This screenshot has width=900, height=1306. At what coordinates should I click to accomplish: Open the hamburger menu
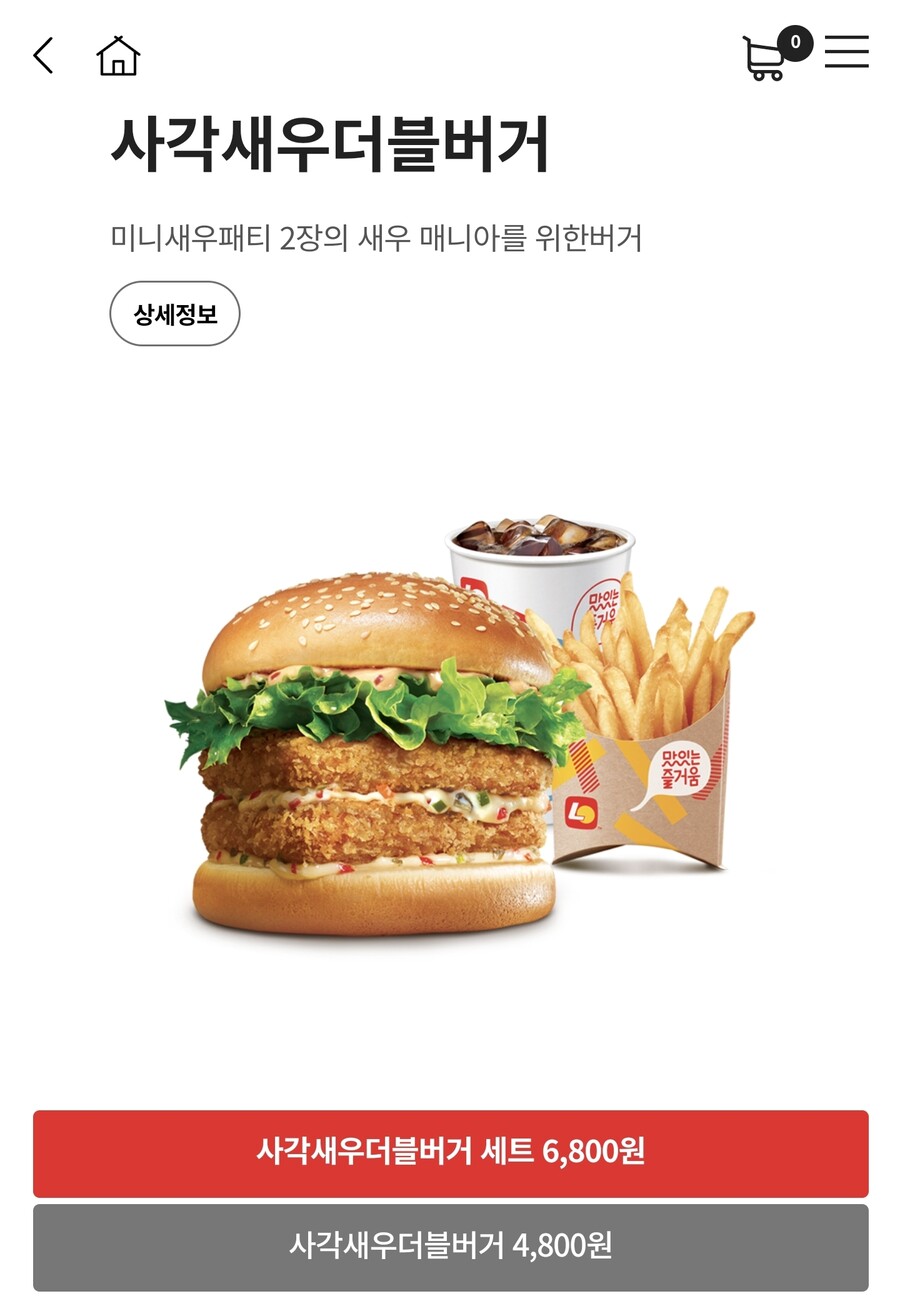coord(846,52)
